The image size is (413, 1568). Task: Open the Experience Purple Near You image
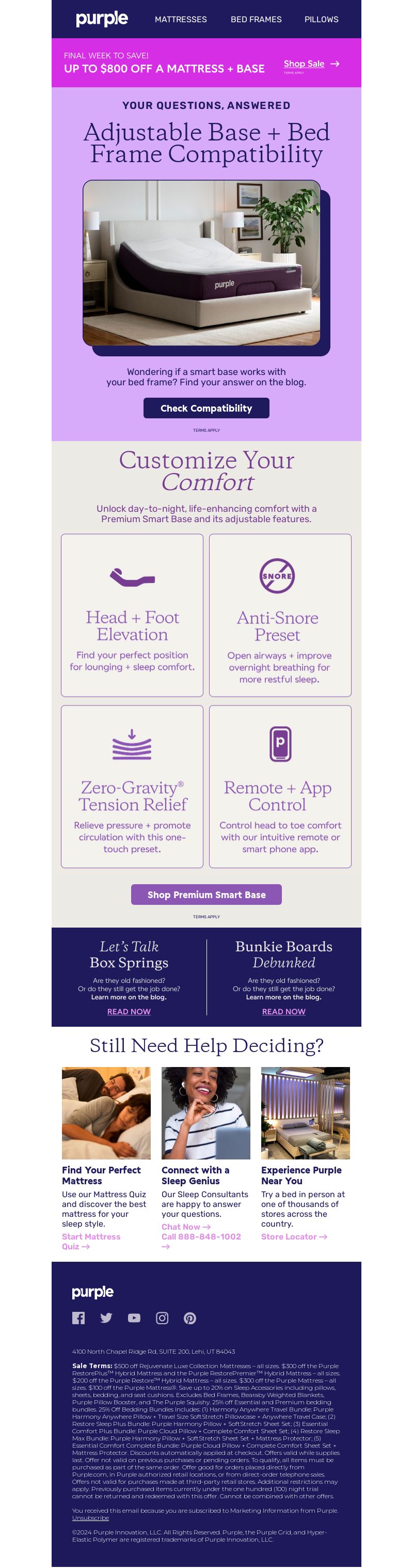[x=305, y=1112]
